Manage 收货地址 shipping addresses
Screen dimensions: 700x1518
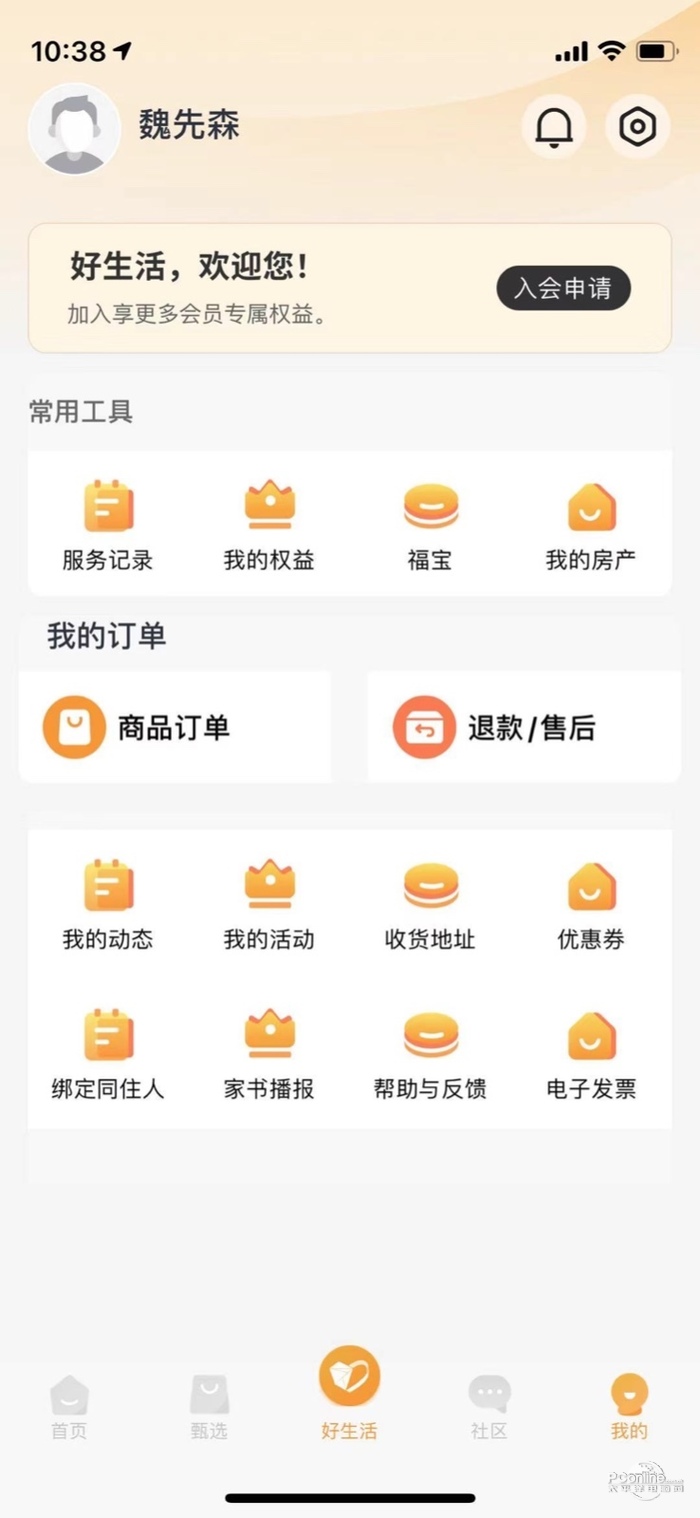(x=430, y=904)
